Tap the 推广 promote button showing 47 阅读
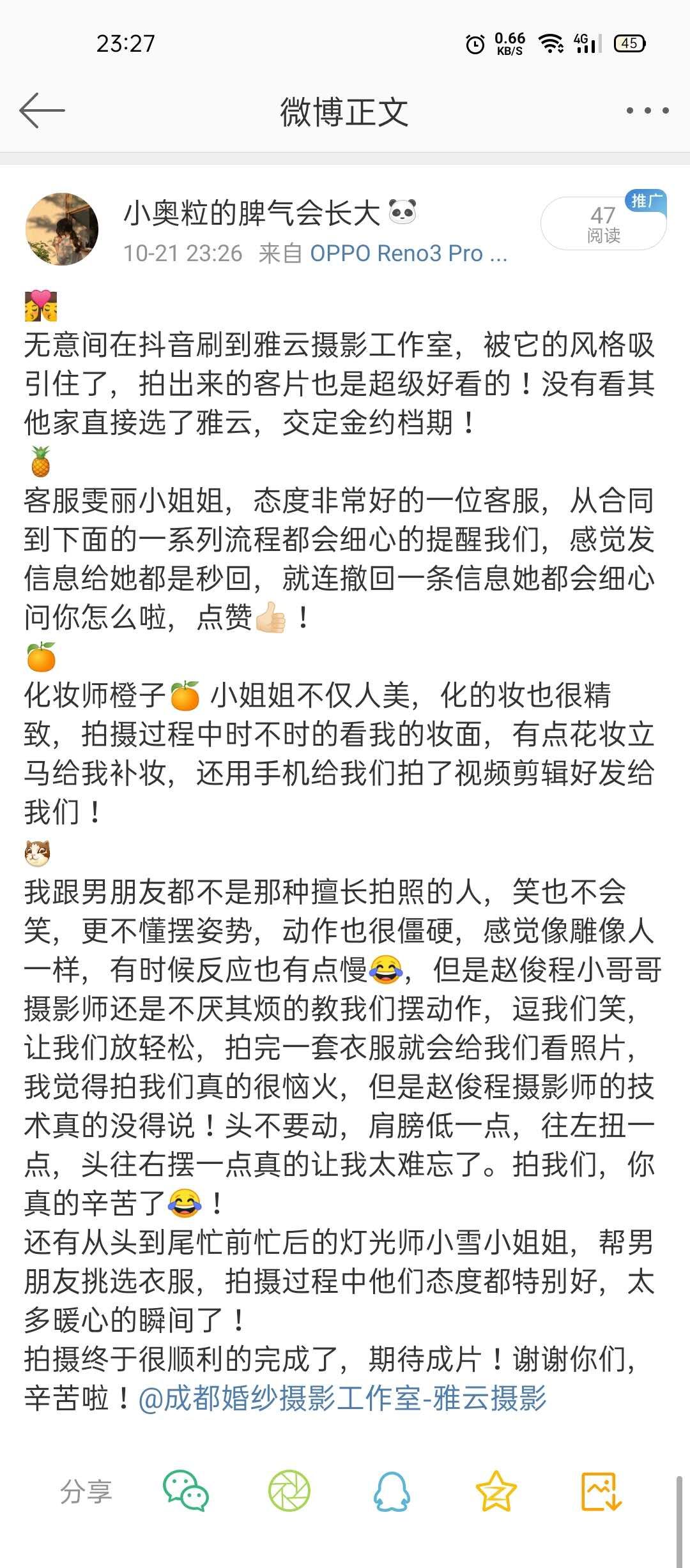Viewport: 690px width, 1568px height. 603,223
